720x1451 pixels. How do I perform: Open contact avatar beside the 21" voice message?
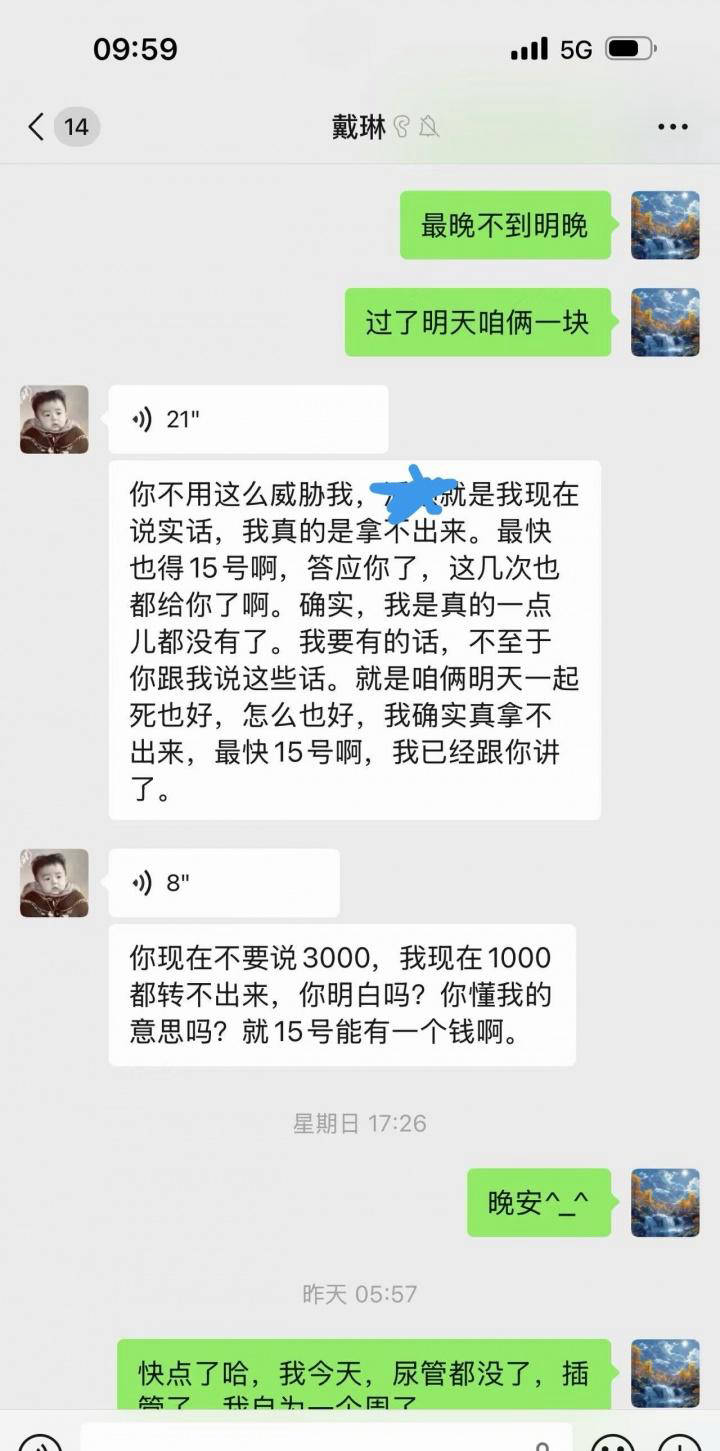coord(54,419)
